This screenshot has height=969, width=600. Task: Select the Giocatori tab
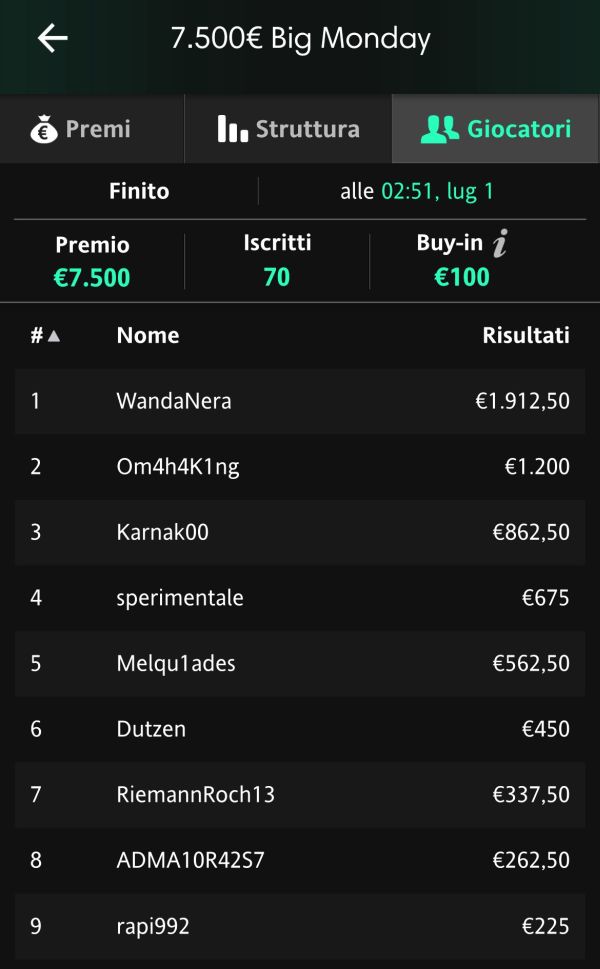point(496,129)
